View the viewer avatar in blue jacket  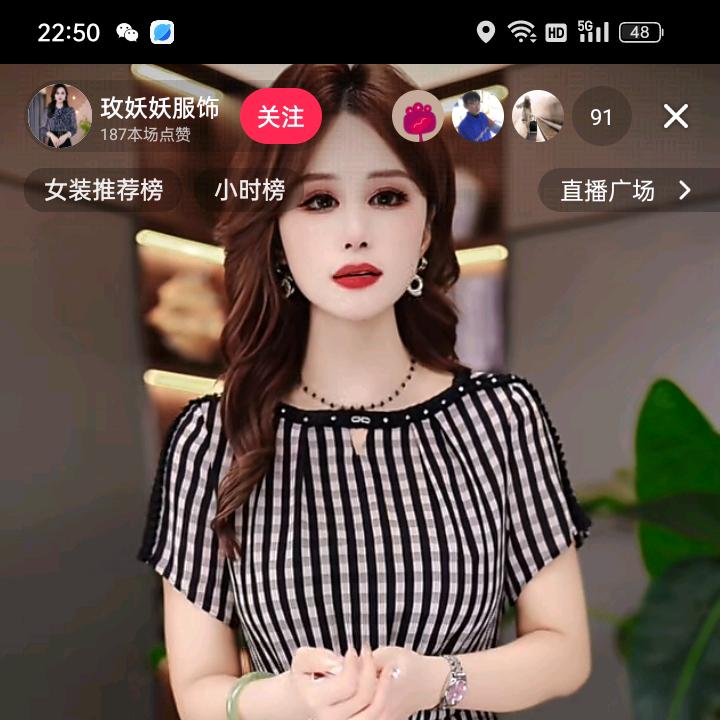(478, 117)
